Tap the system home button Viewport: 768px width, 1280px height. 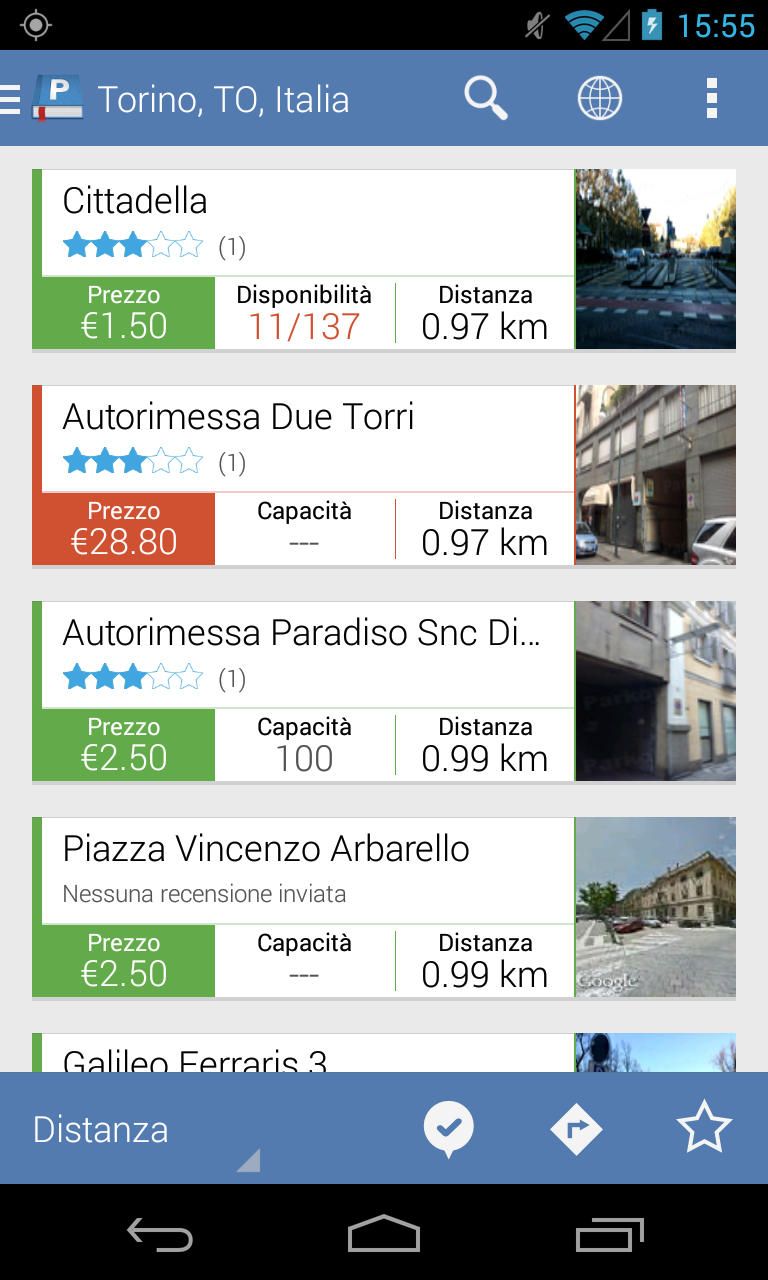click(384, 1235)
